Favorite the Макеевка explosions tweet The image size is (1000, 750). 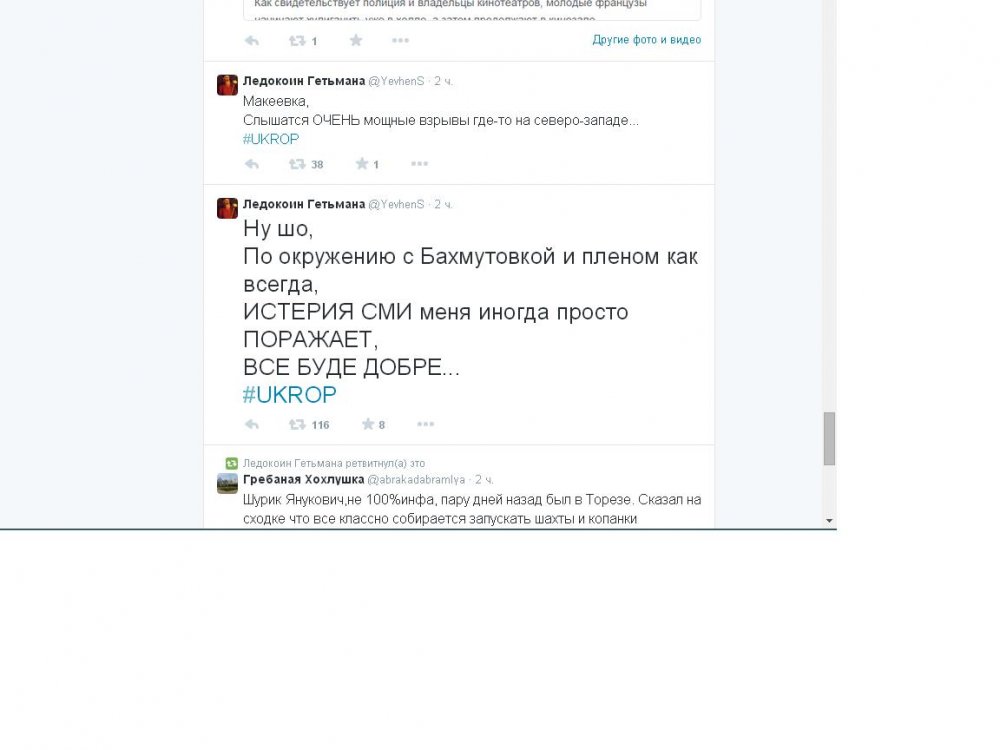pos(362,164)
